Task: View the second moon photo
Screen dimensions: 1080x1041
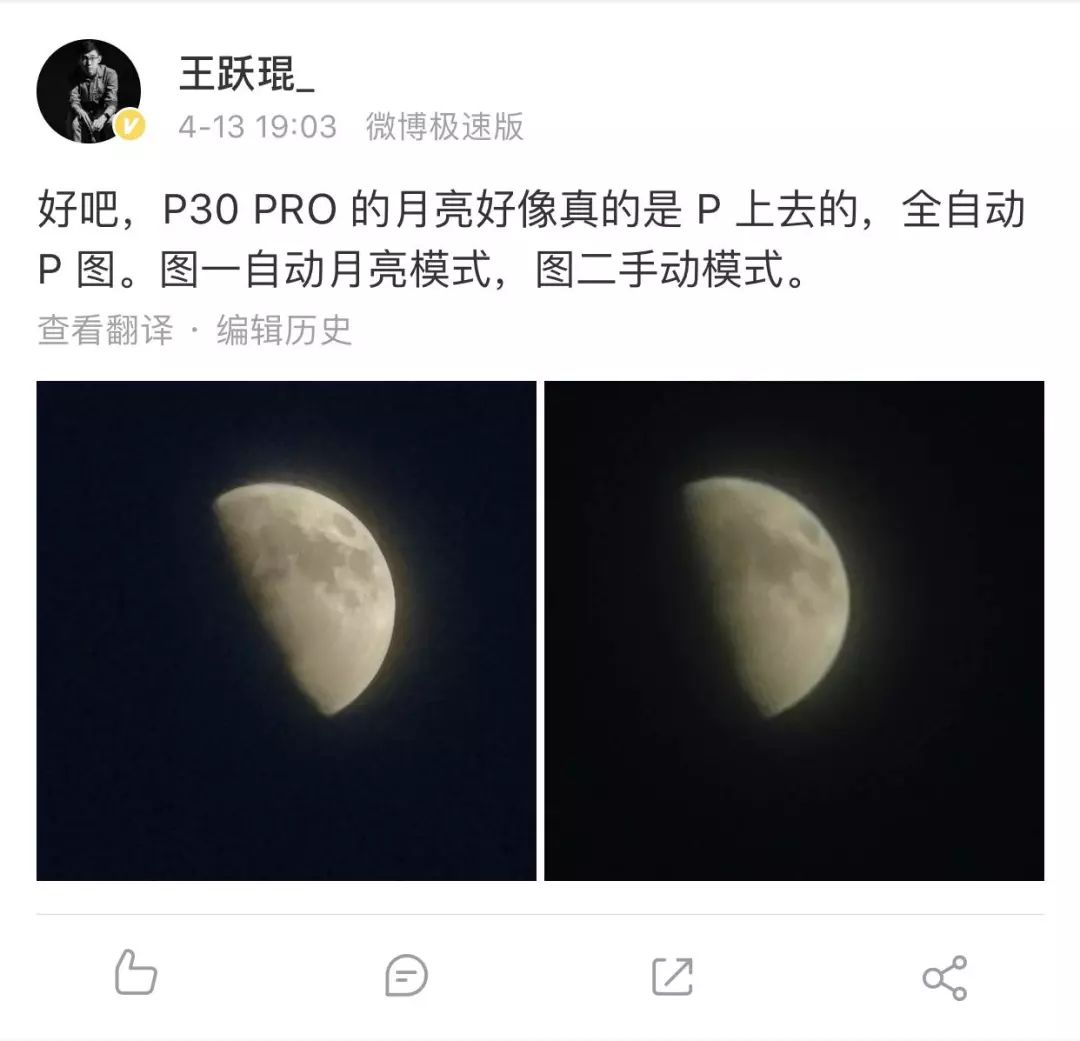Action: point(794,630)
